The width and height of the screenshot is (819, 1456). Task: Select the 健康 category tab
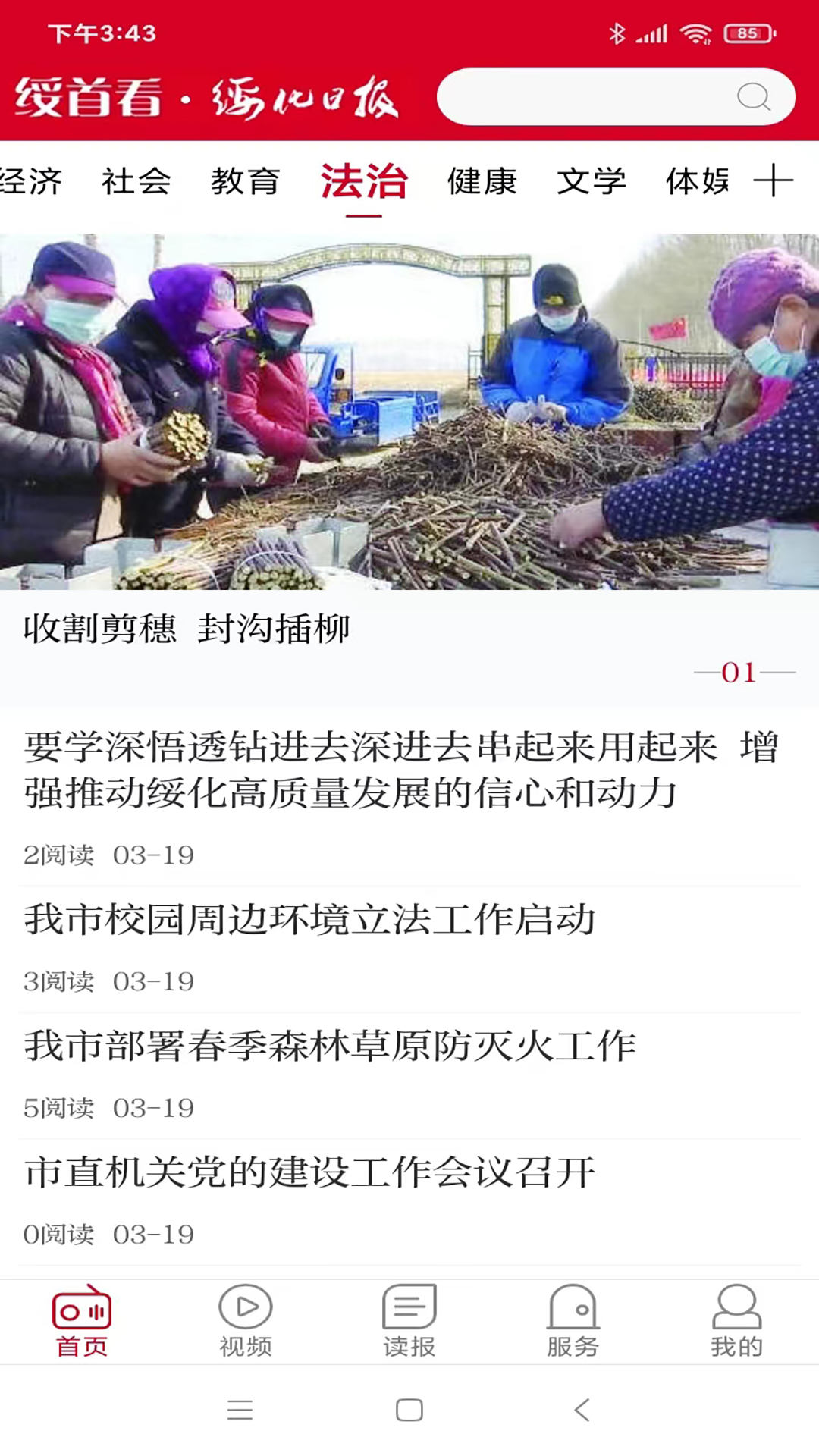click(482, 182)
